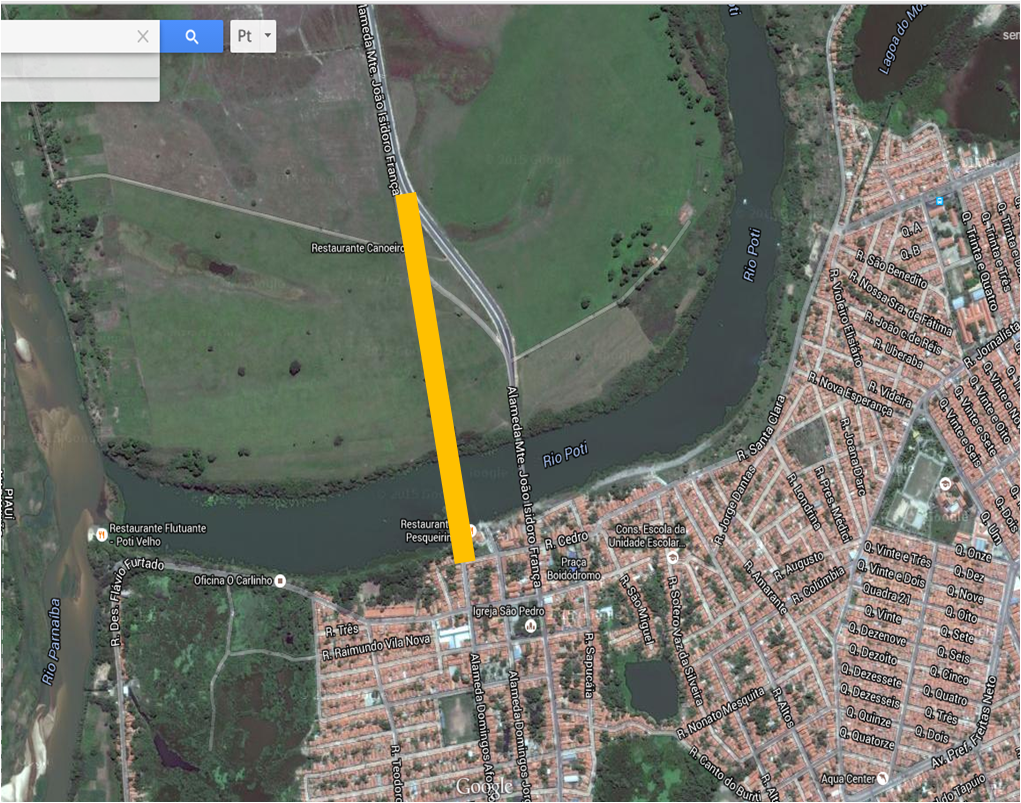Clear the search box text
Screen dimensions: 1021x803
[143, 36]
